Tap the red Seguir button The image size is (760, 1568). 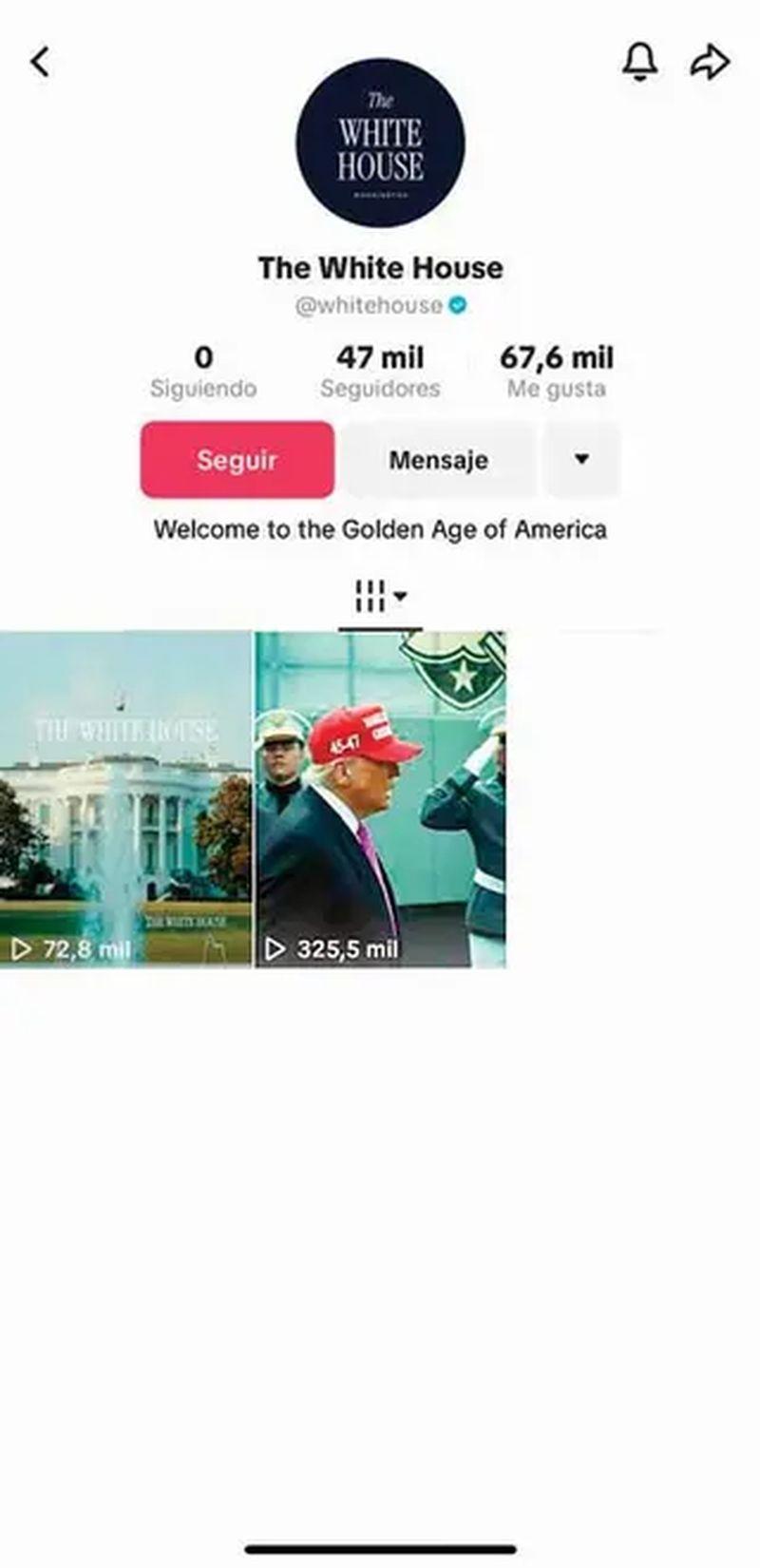pos(237,460)
